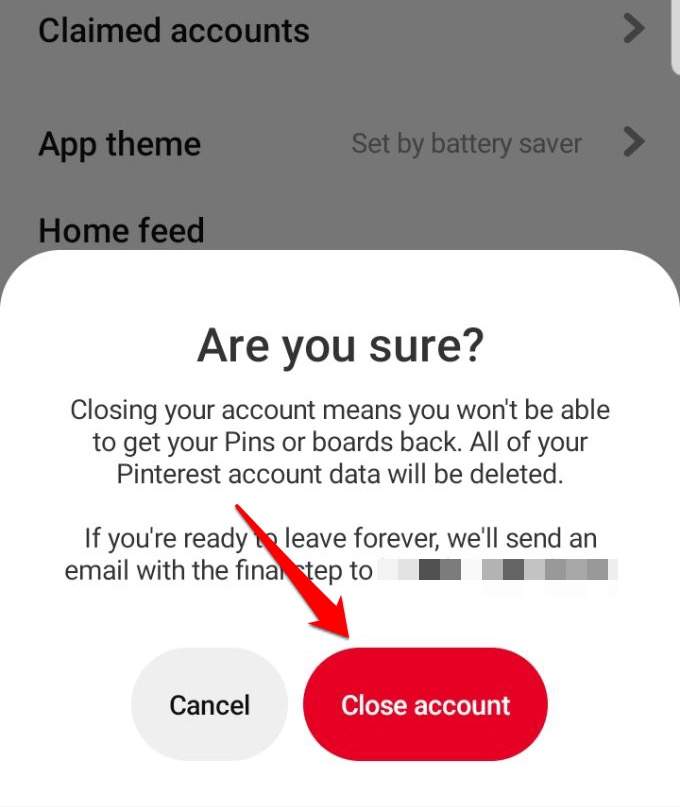Image resolution: width=680 pixels, height=807 pixels.
Task: Open Claimed accounts settings
Action: click(x=340, y=30)
